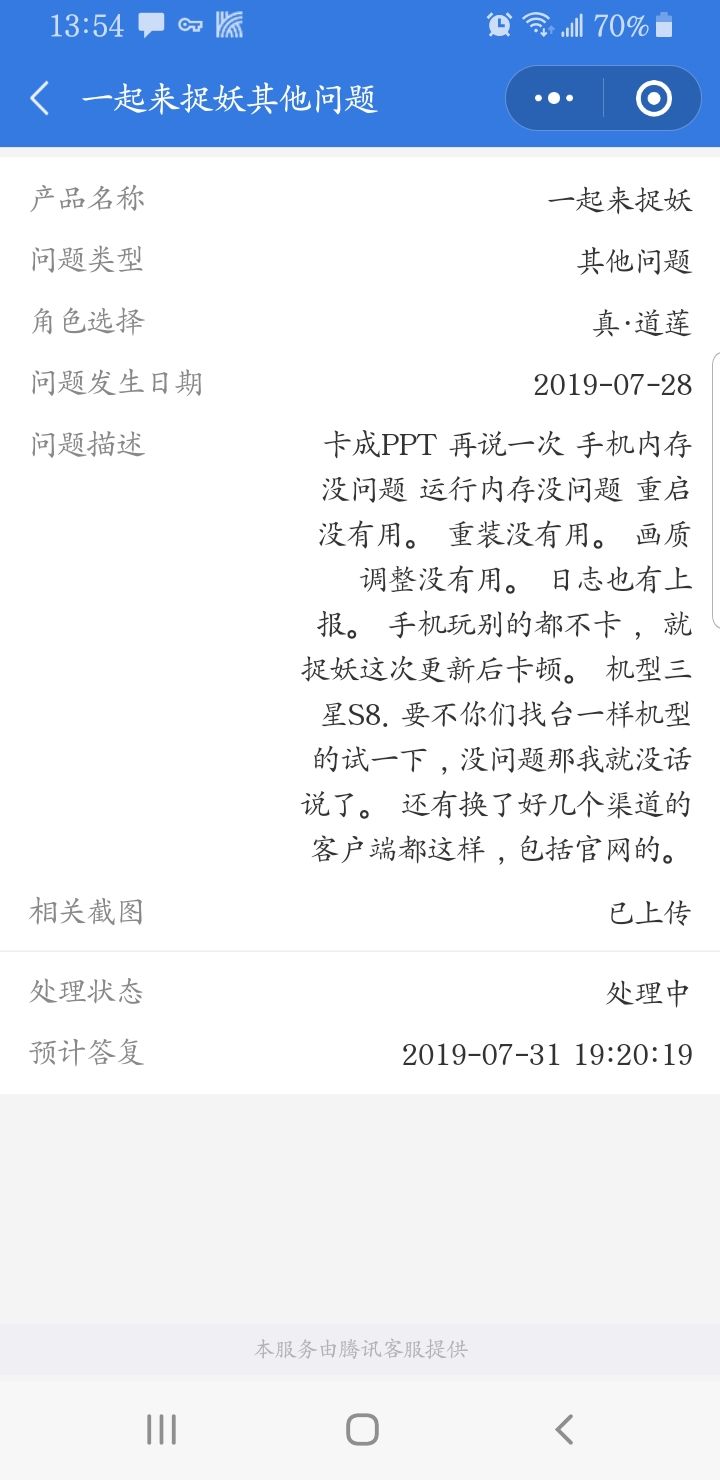The image size is (720, 1480).
Task: Close the mini program with the circle button
Action: pyautogui.click(x=653, y=98)
